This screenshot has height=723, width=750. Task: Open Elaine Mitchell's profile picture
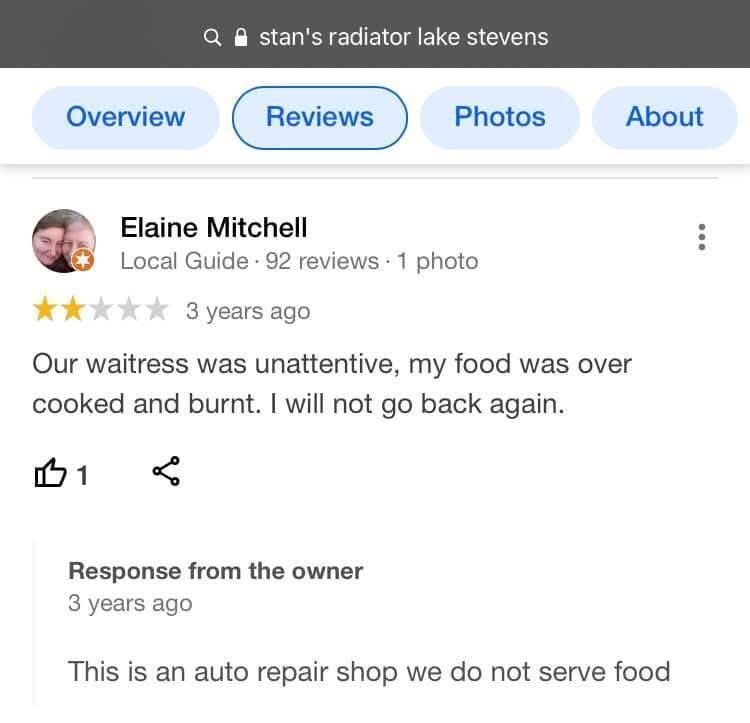(63, 241)
